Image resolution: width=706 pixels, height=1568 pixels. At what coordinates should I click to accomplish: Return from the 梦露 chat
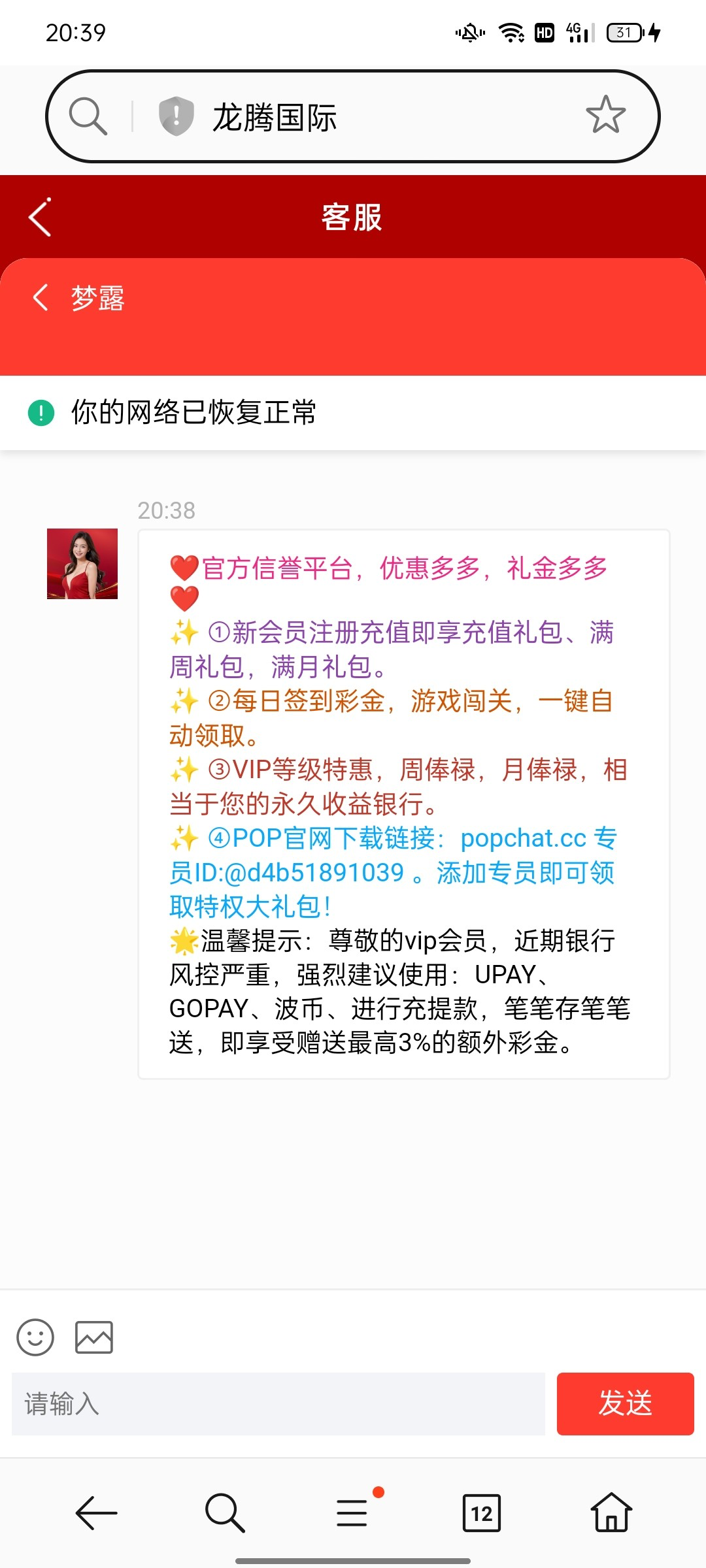point(41,298)
